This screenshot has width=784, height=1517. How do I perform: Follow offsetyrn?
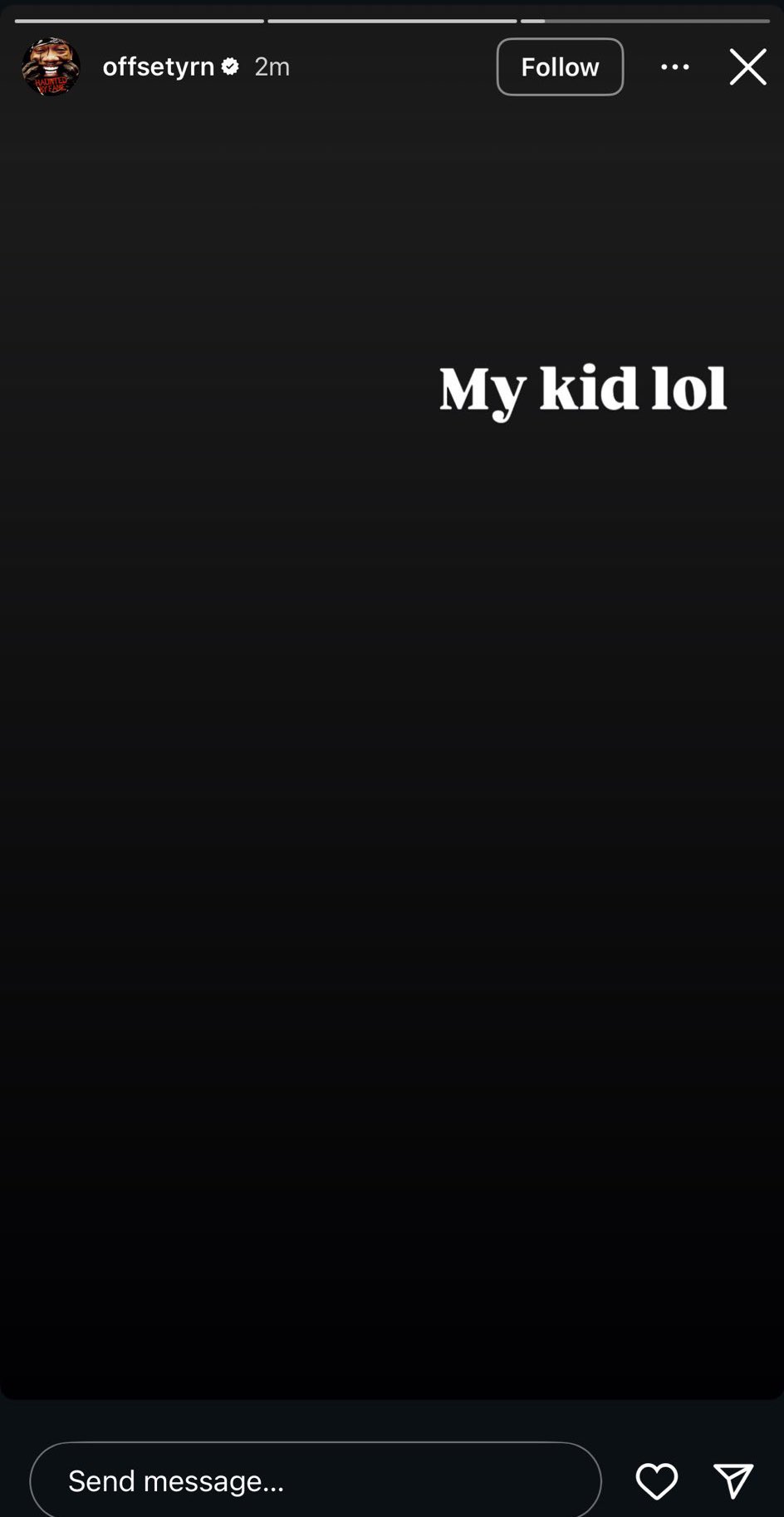(x=559, y=67)
